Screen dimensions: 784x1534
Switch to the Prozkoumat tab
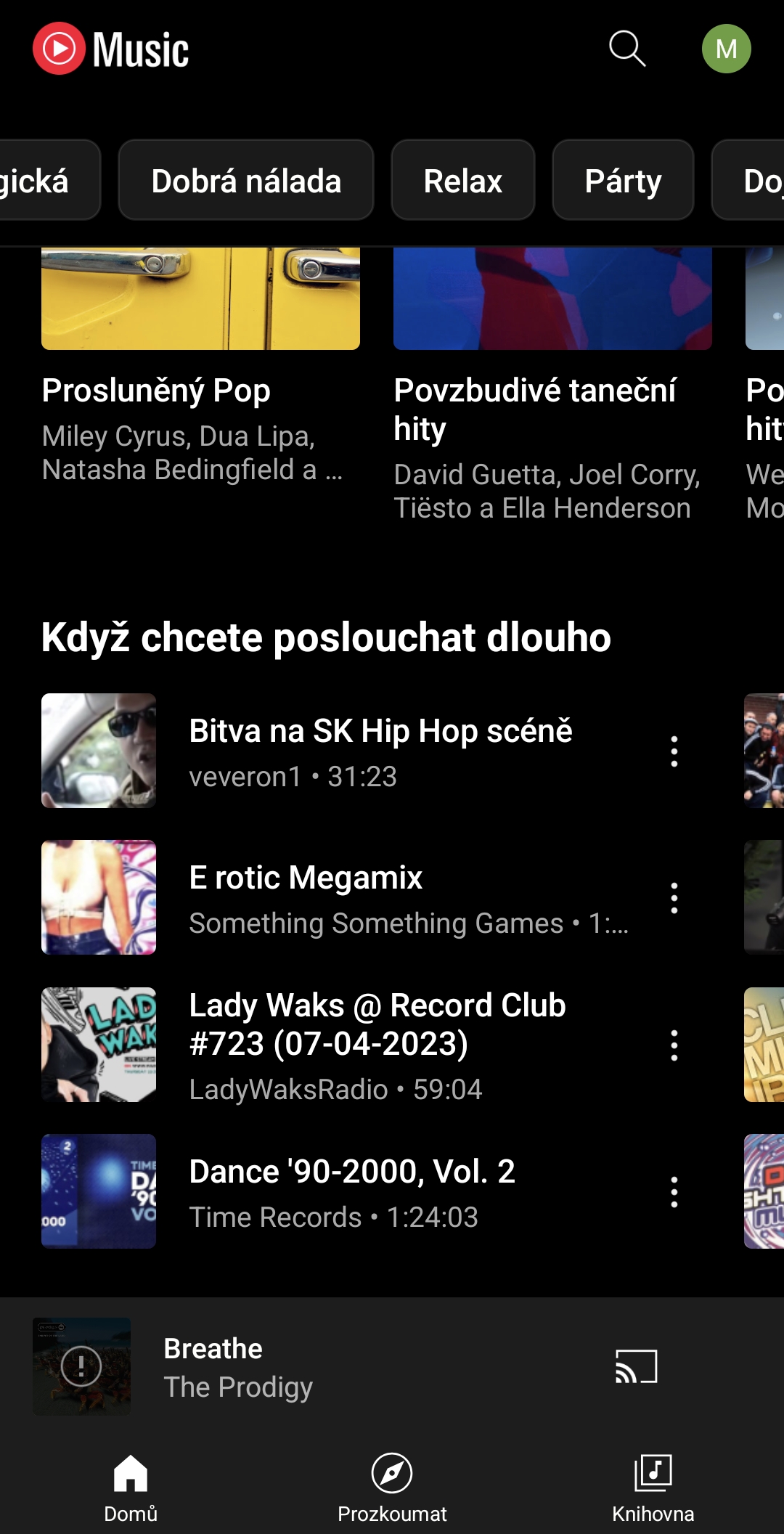(392, 1488)
